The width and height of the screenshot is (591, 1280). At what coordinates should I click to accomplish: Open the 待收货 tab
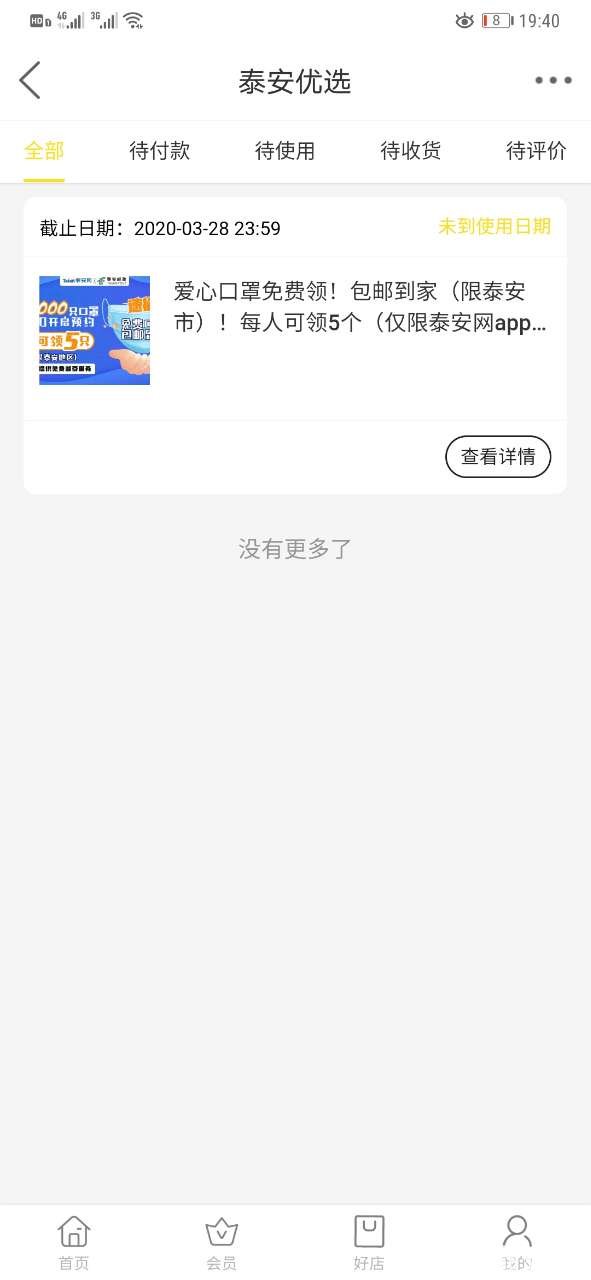(x=411, y=151)
